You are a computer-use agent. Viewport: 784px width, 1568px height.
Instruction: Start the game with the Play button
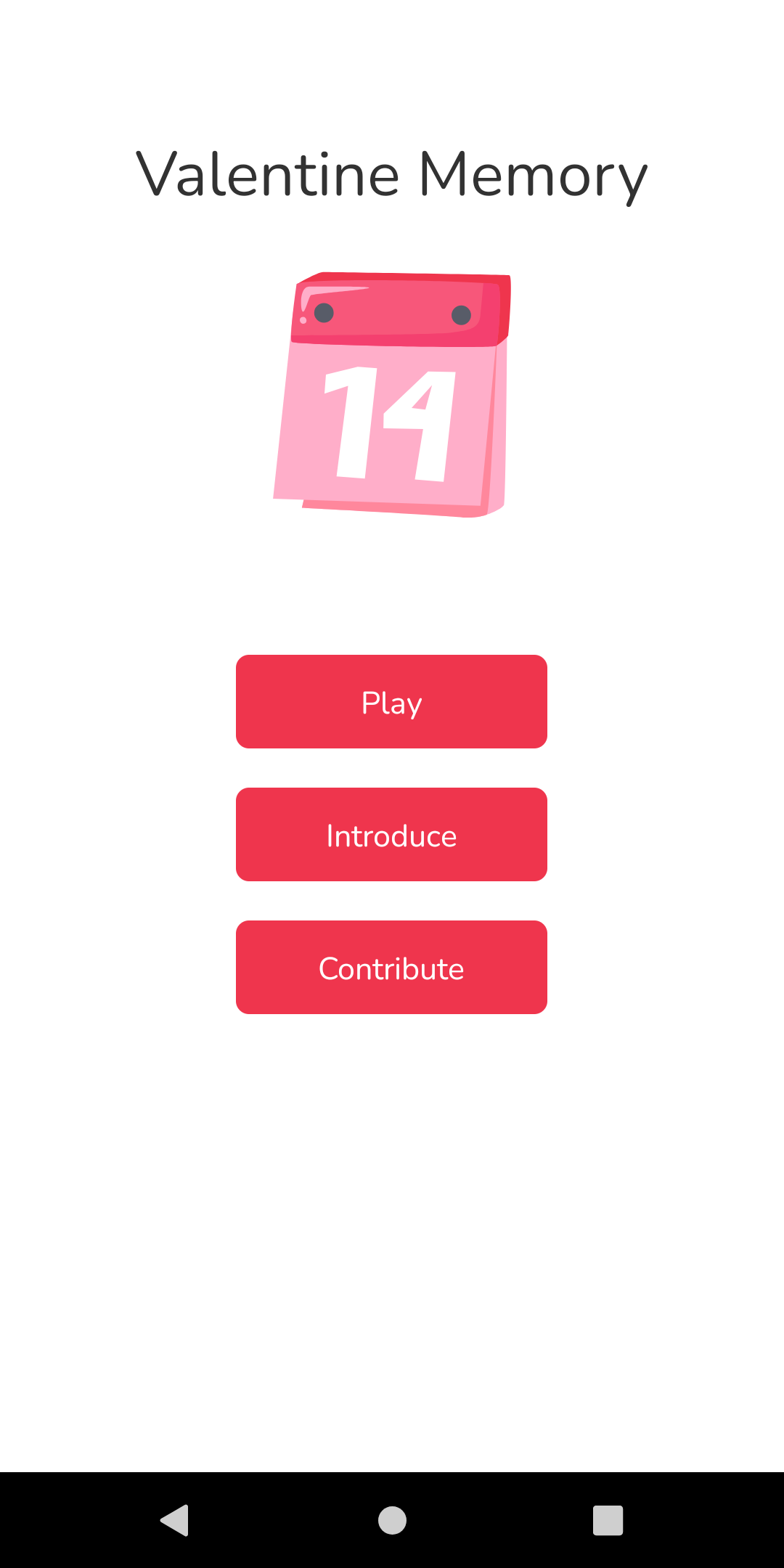[391, 701]
